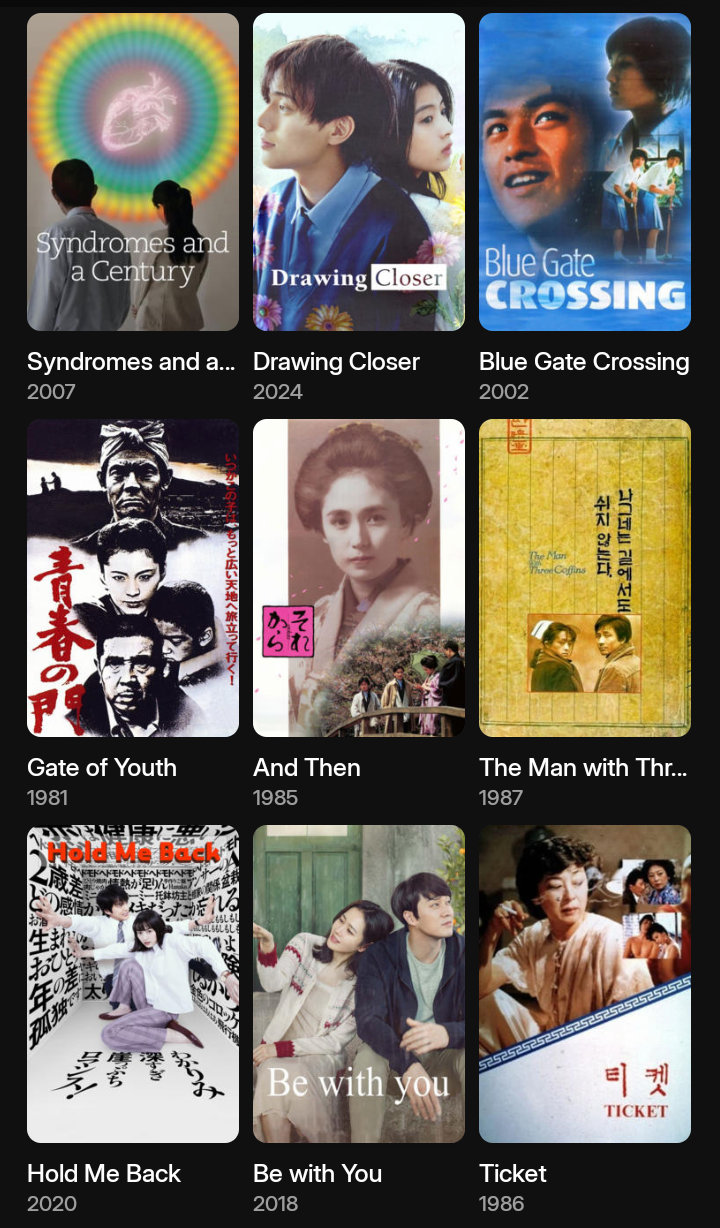Select the Blue Gate Crossing film
This screenshot has width=720, height=1228.
pos(585,172)
